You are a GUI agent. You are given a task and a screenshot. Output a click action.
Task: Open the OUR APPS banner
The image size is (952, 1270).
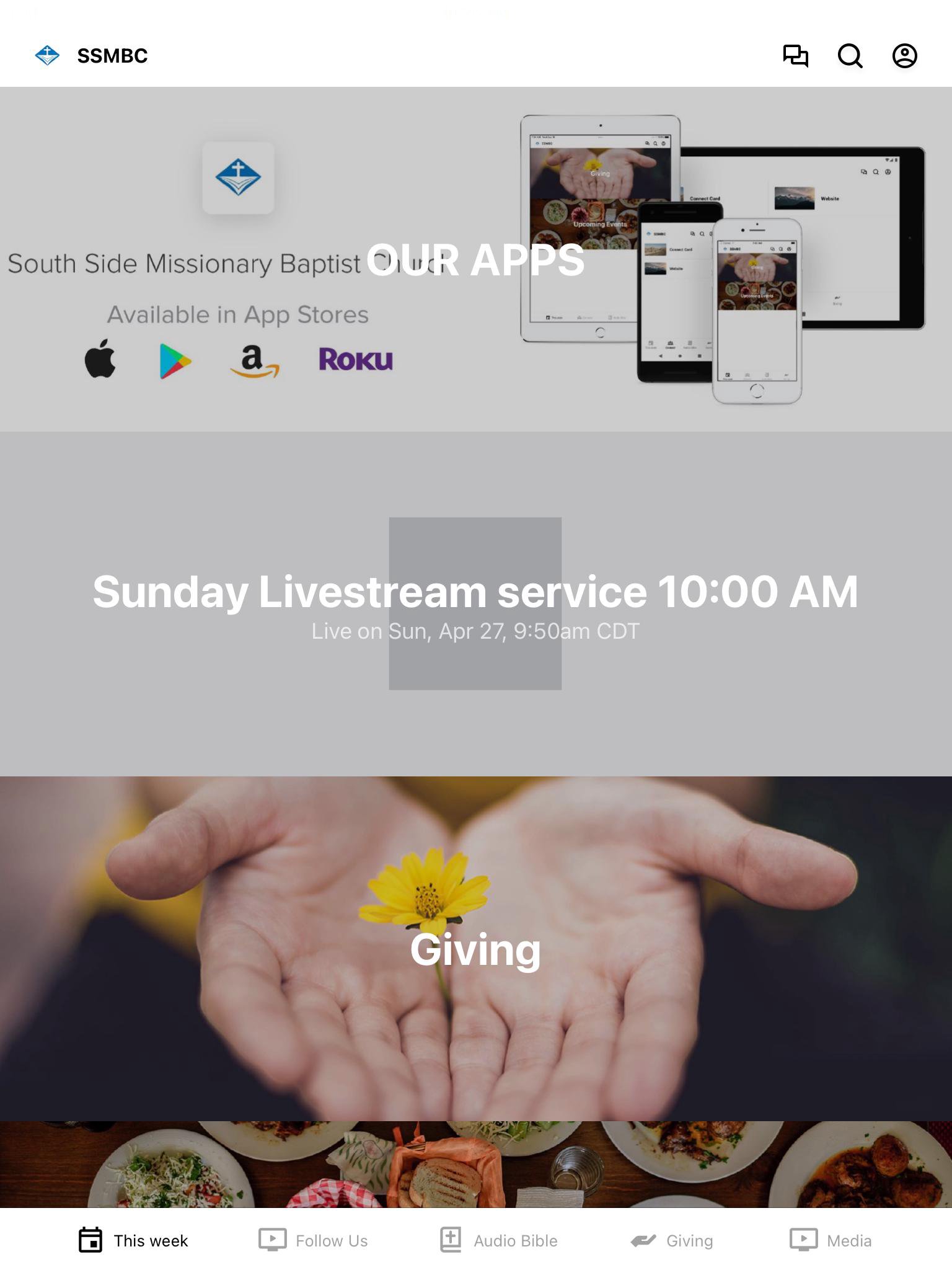coord(475,259)
